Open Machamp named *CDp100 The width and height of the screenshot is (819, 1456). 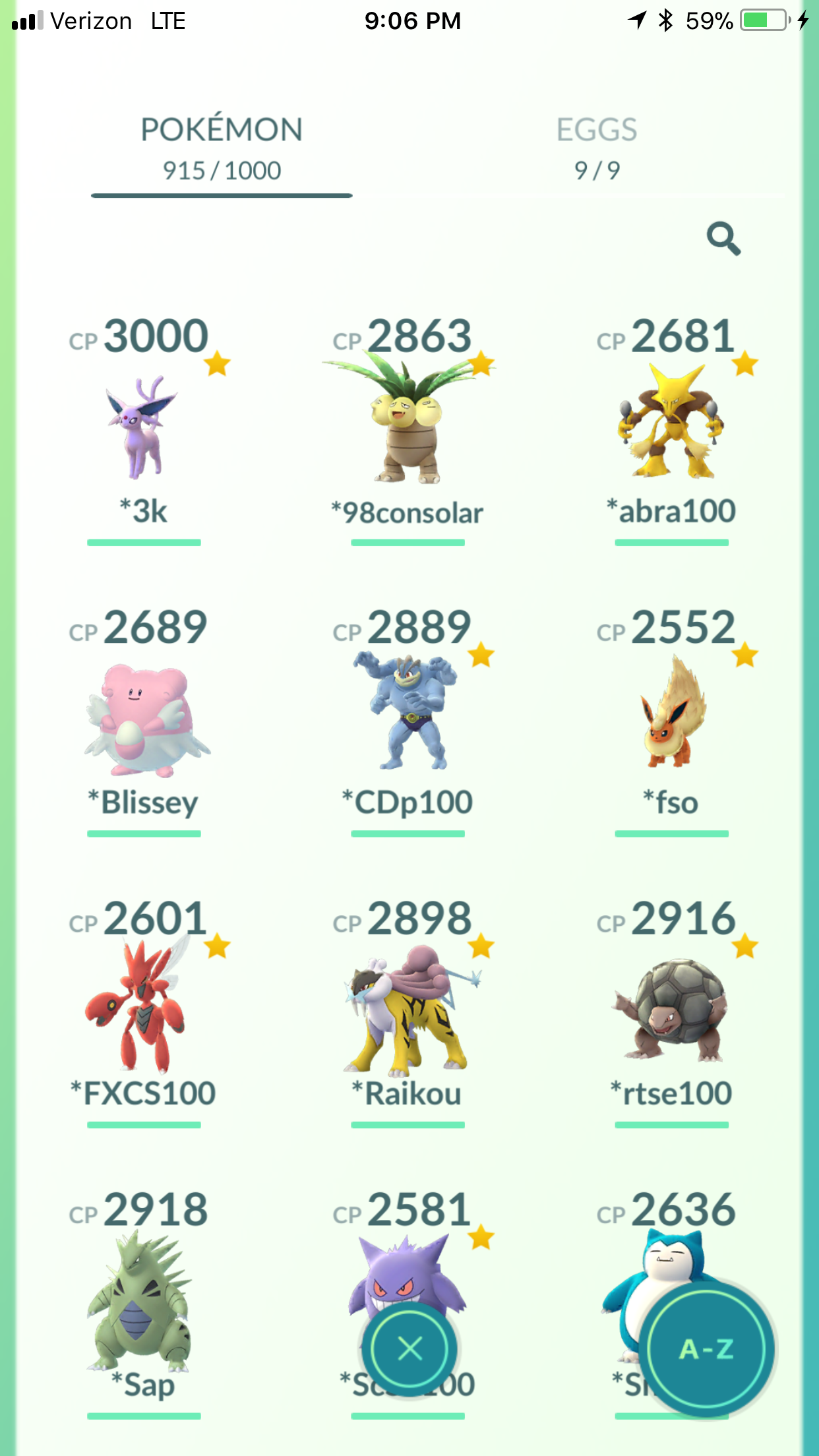pyautogui.click(x=408, y=721)
